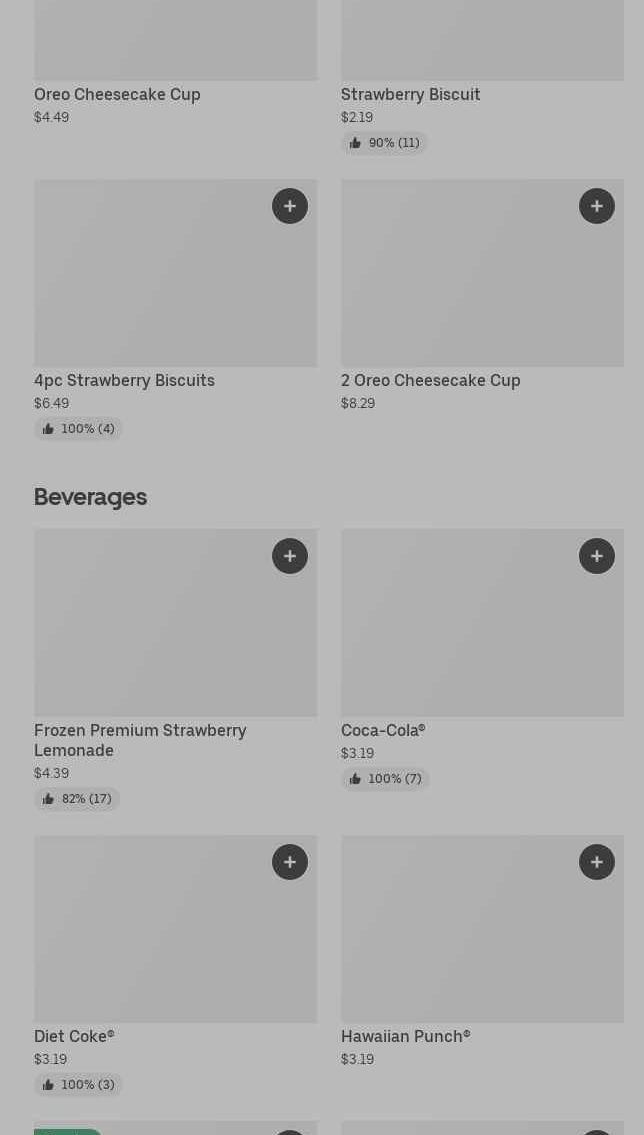Add Frozen Premium Strawberry Lemonade to cart
The width and height of the screenshot is (644, 1135).
(x=289, y=556)
